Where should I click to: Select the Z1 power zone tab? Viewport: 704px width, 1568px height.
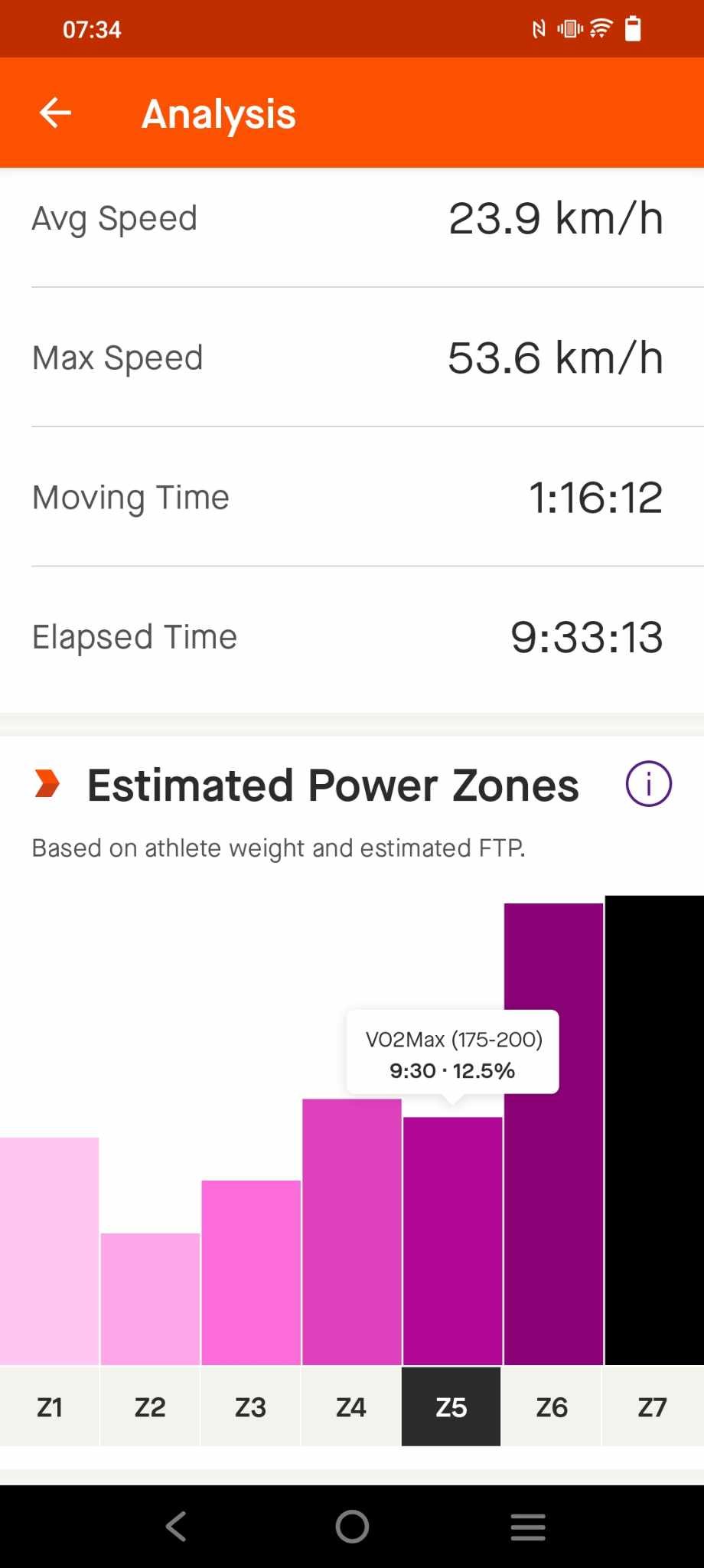click(x=50, y=1407)
